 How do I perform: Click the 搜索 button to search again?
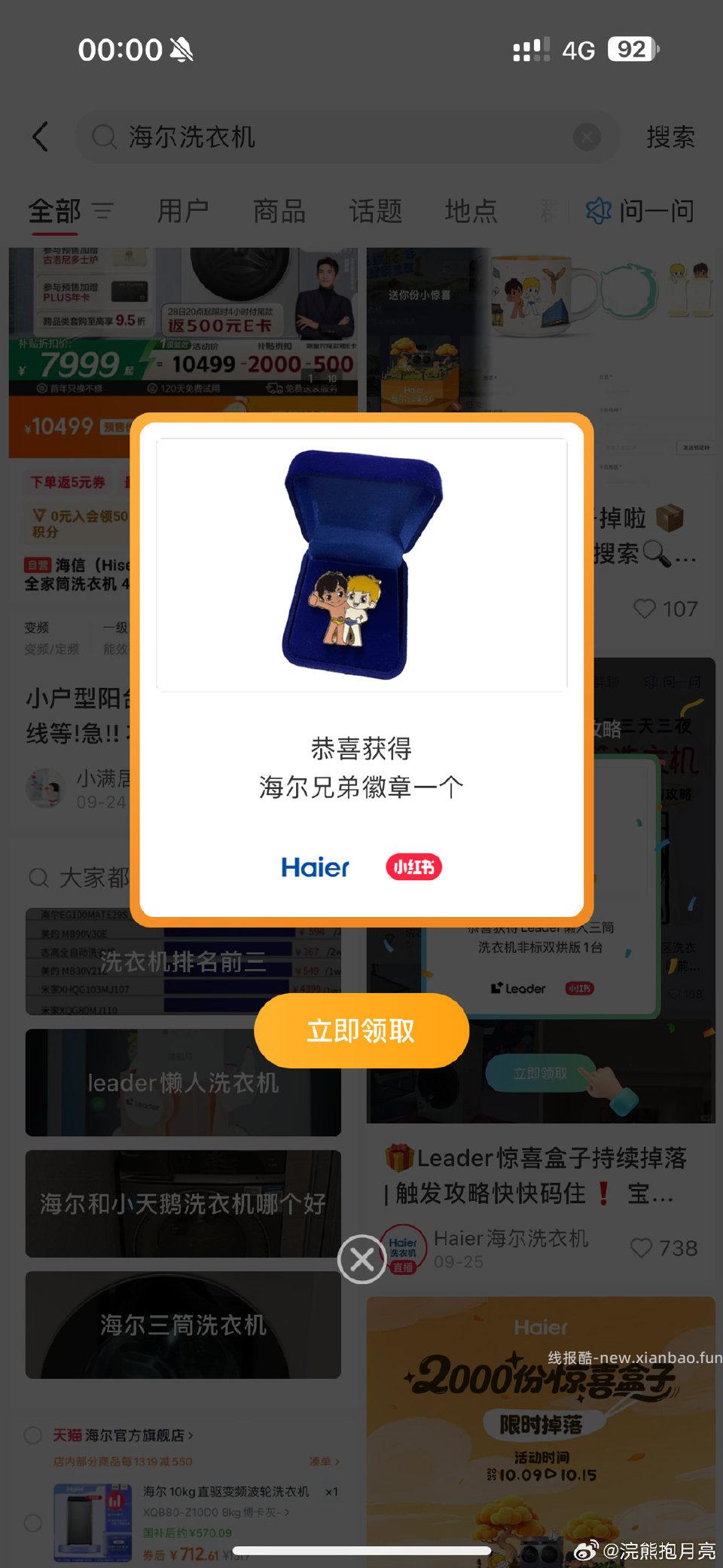coord(671,136)
